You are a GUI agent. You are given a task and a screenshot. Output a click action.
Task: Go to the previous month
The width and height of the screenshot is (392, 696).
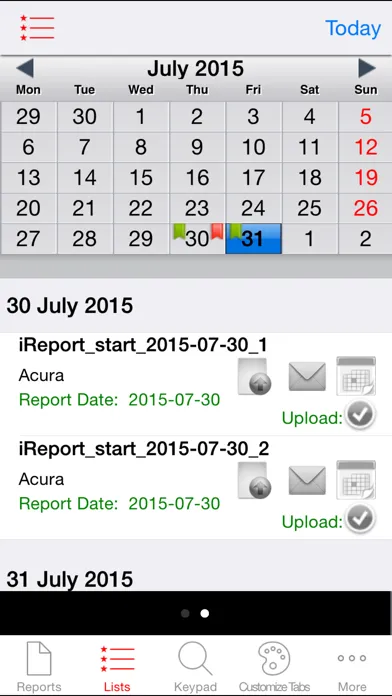coord(25,68)
